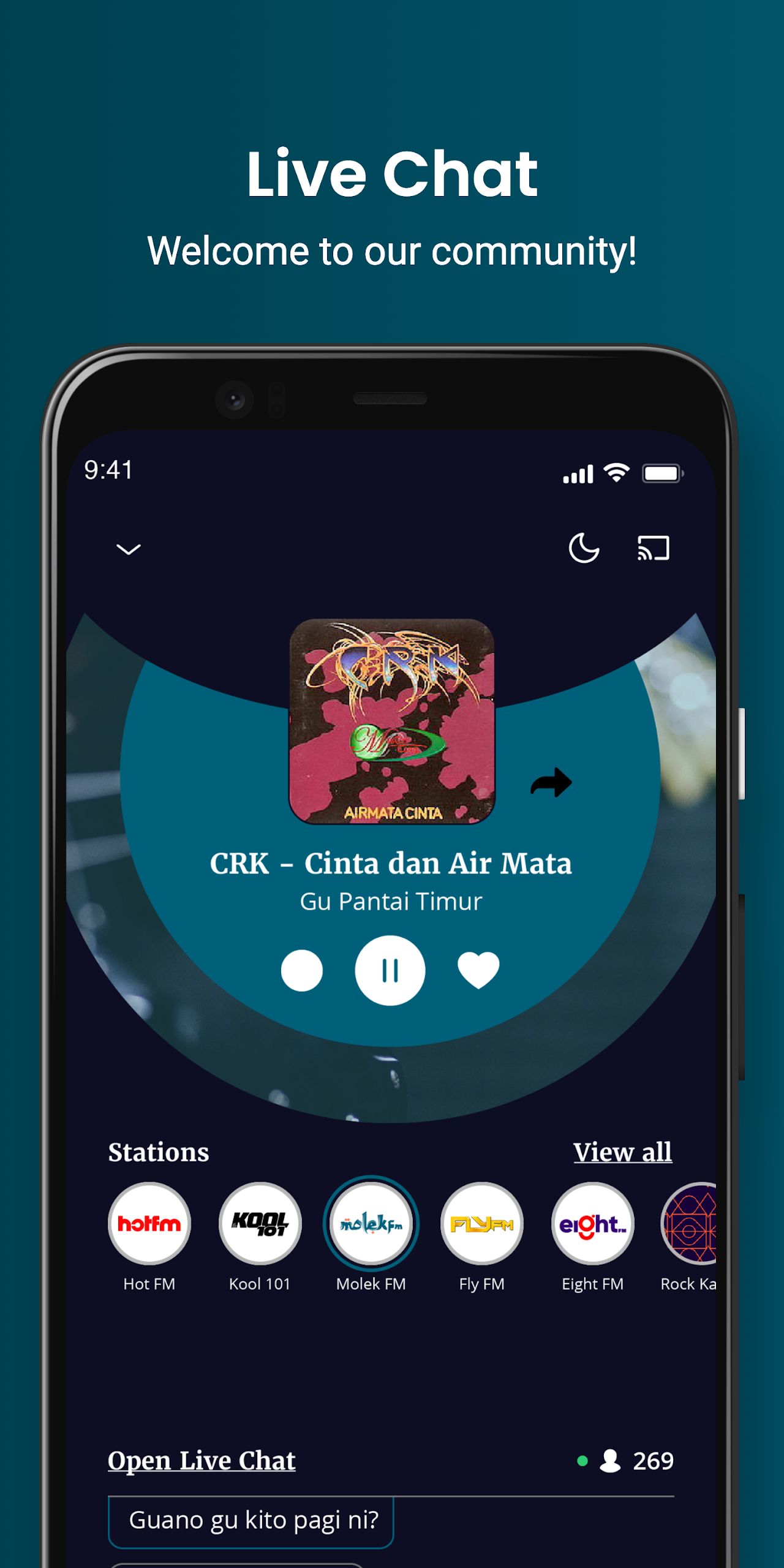Image resolution: width=784 pixels, height=1568 pixels.
Task: Tune into Eight FM station
Action: 592,1224
